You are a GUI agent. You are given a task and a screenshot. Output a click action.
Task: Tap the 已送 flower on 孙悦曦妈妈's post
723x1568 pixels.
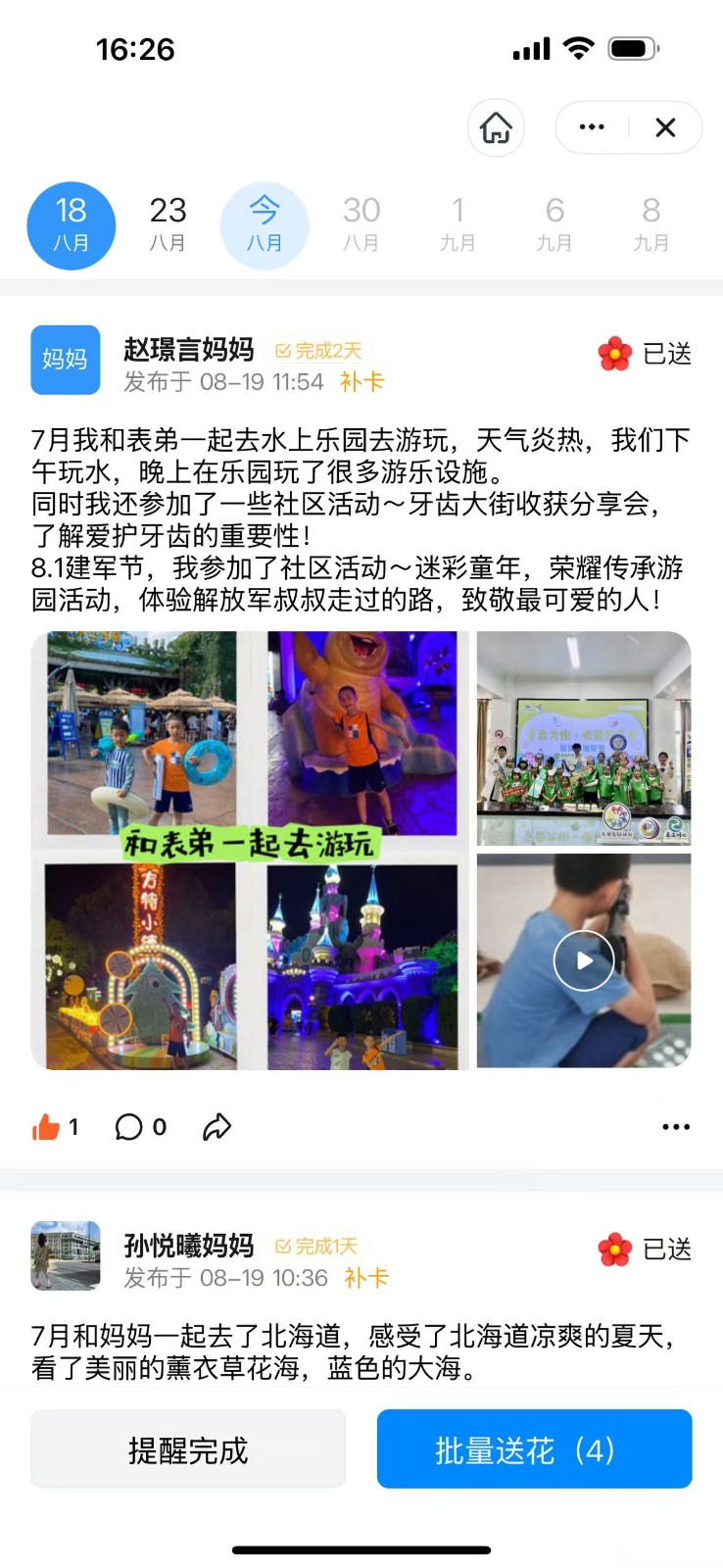pos(616,1249)
